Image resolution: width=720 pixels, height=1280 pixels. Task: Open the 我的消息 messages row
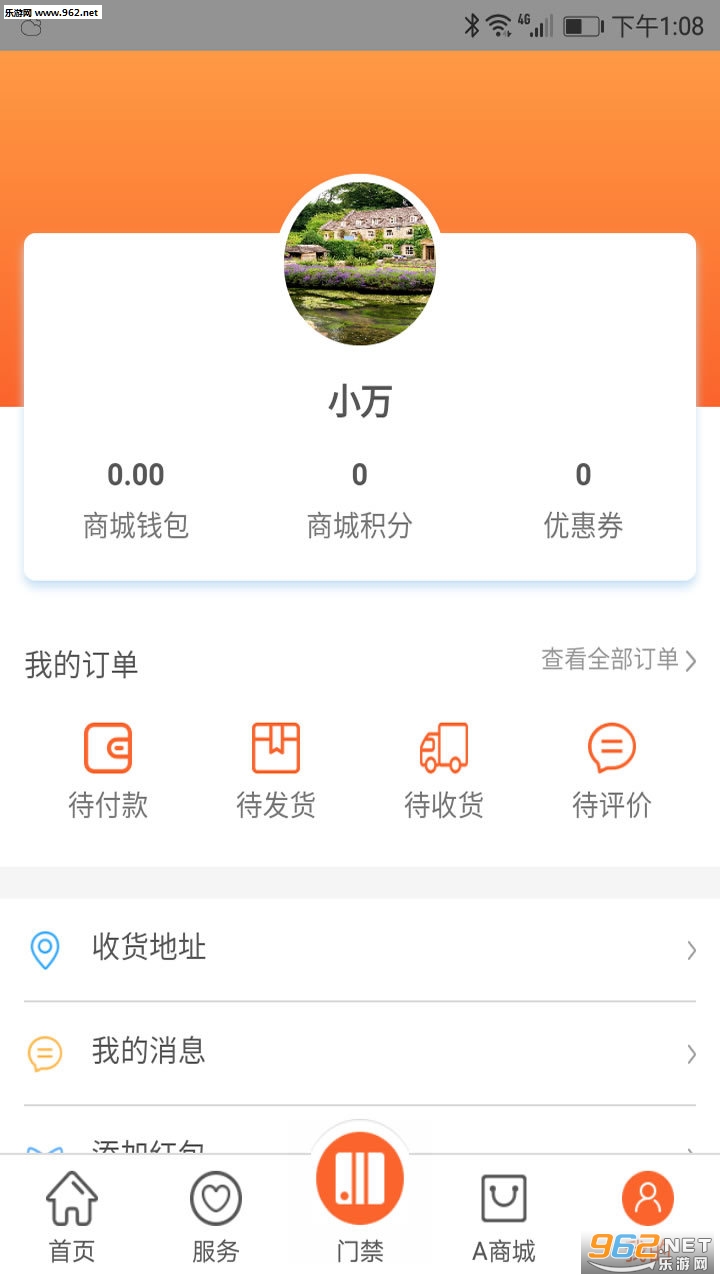click(360, 1053)
